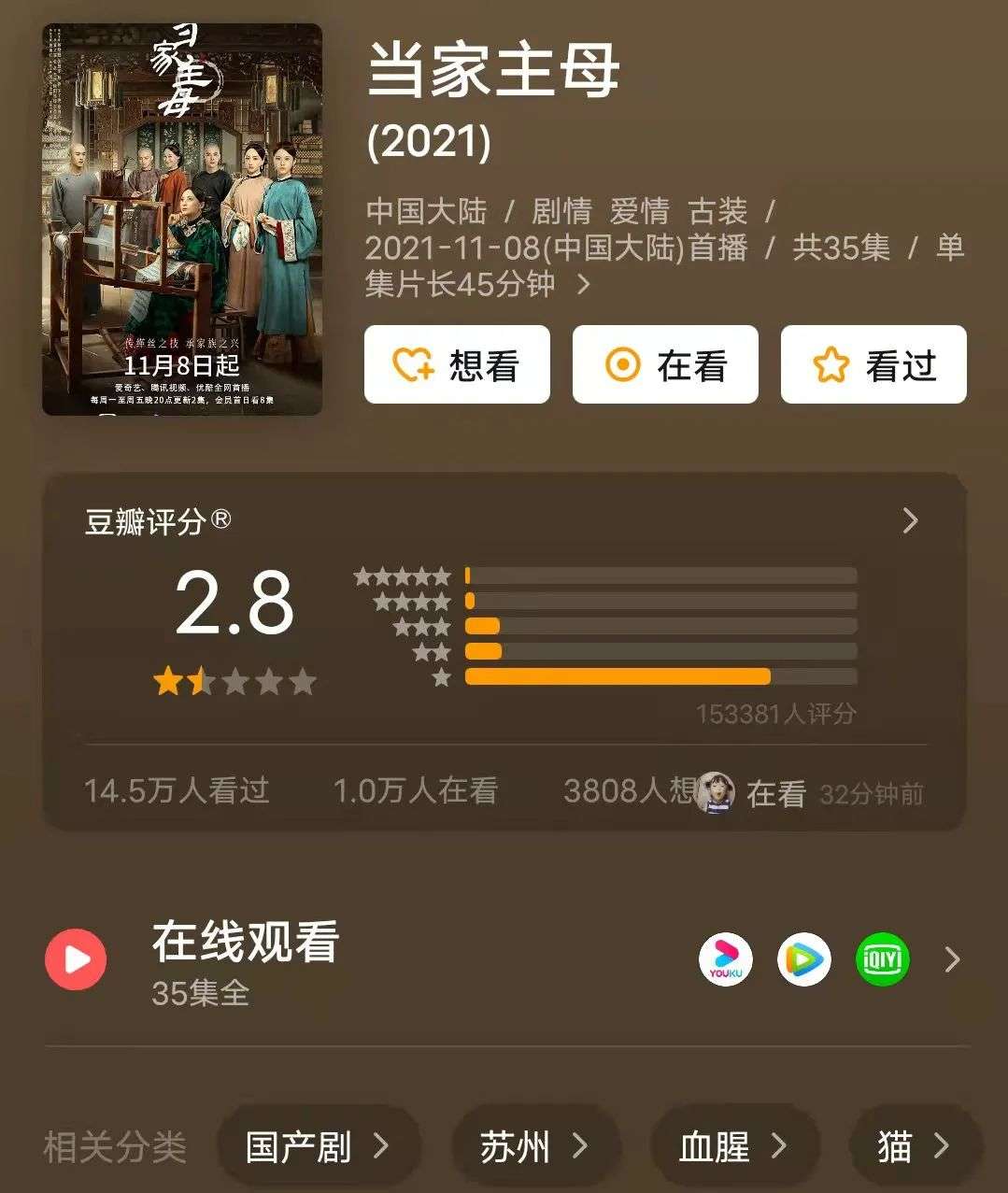Open the 苏州 category tag
1008x1193 pixels.
pos(533,1144)
